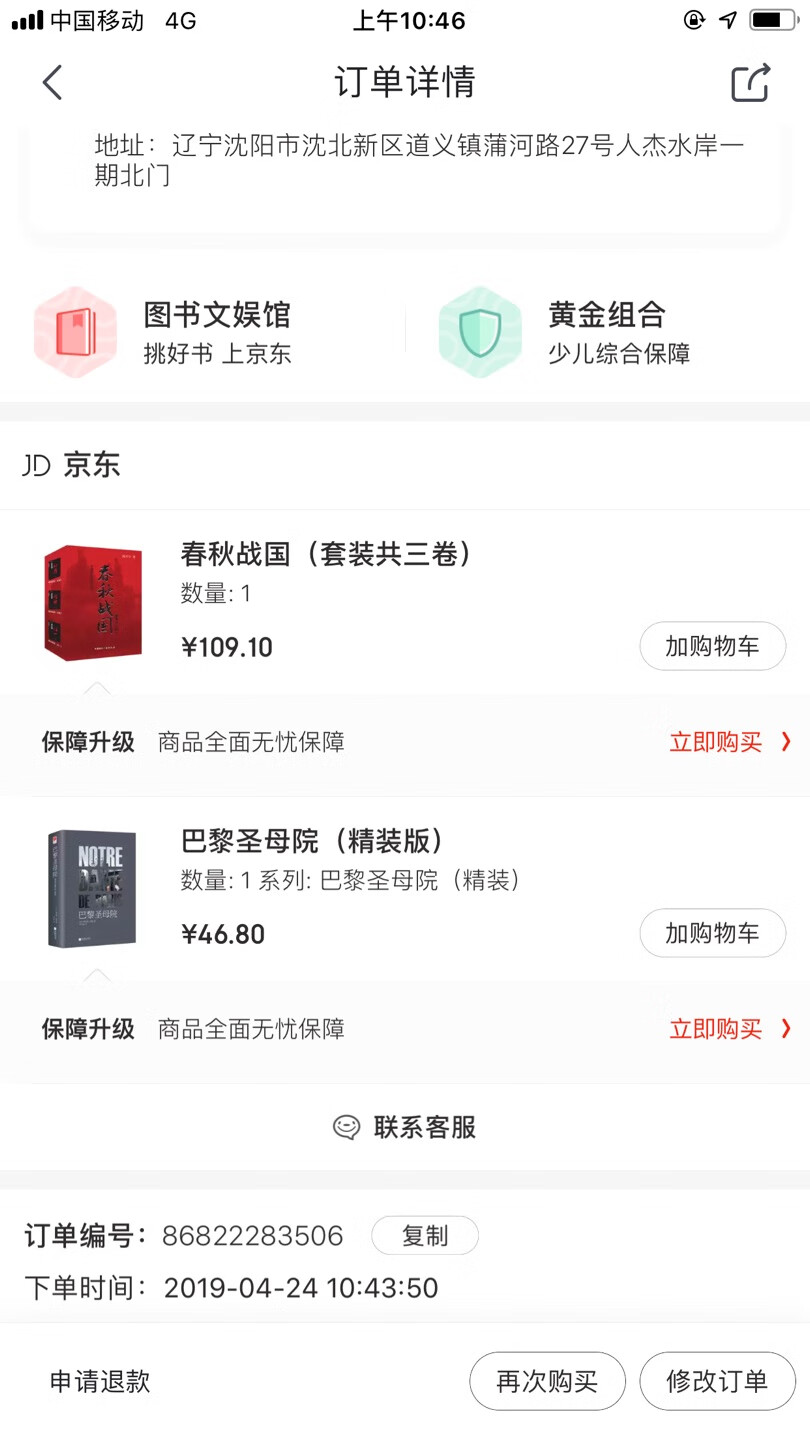Apply for a refund with 申请退款
Screen dimensions: 810x1440
coord(100,1382)
